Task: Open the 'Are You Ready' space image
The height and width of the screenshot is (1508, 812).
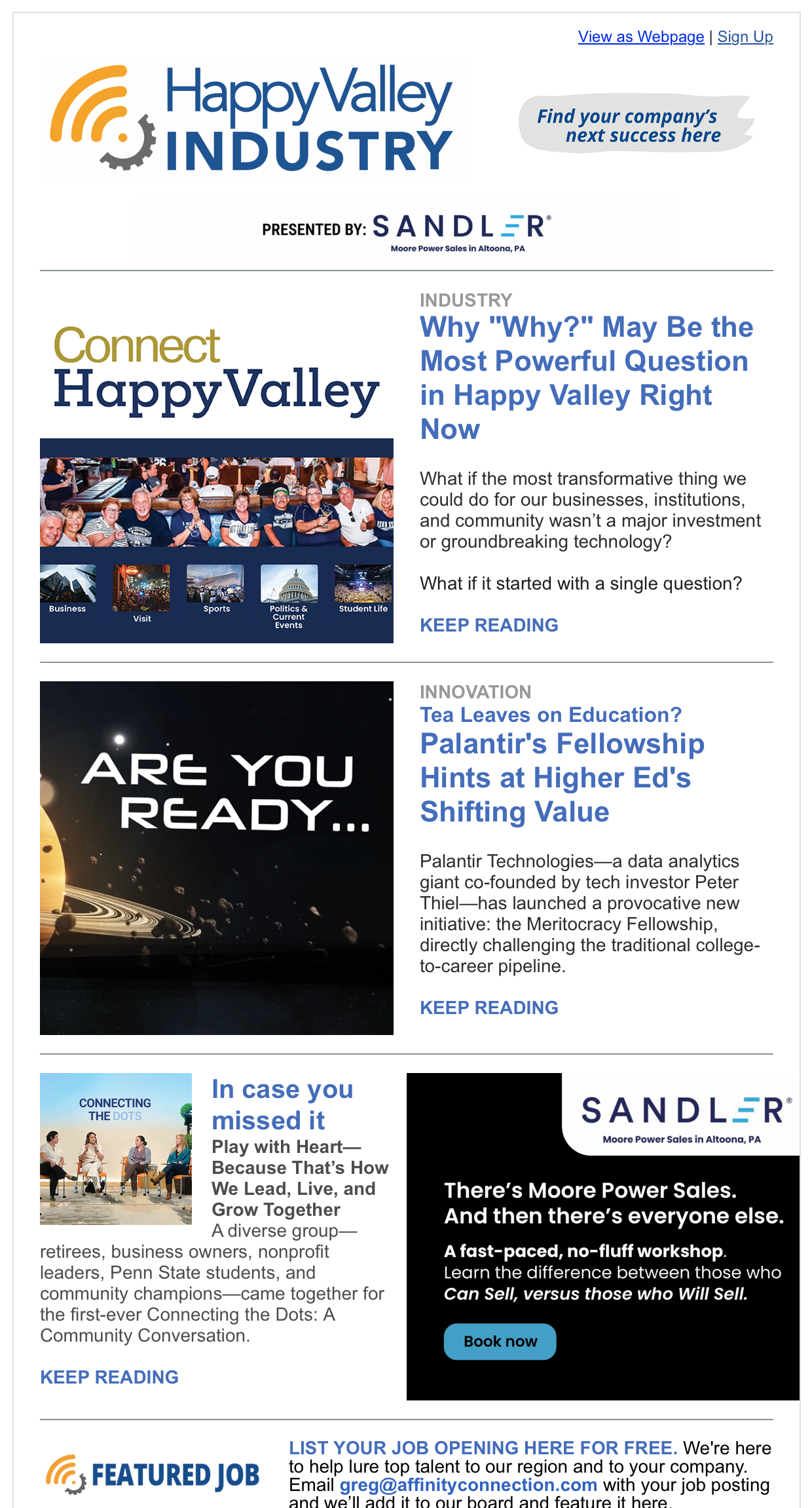Action: click(x=216, y=858)
